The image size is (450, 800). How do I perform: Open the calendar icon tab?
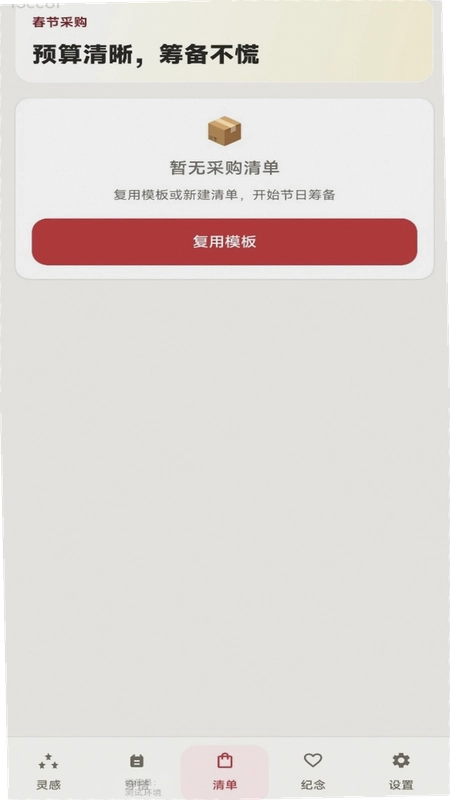[137, 771]
